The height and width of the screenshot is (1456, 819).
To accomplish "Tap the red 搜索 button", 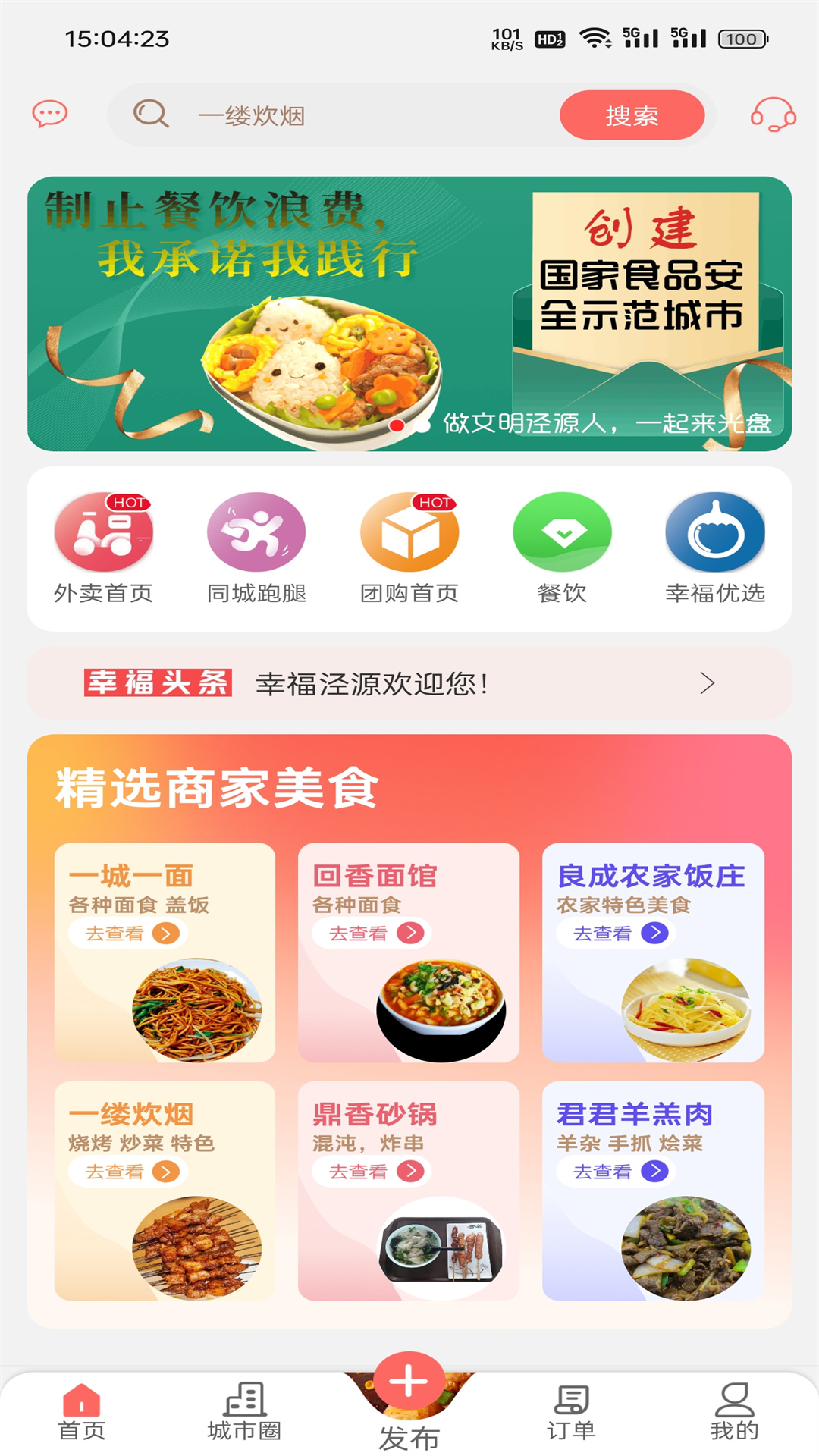I will [x=632, y=115].
